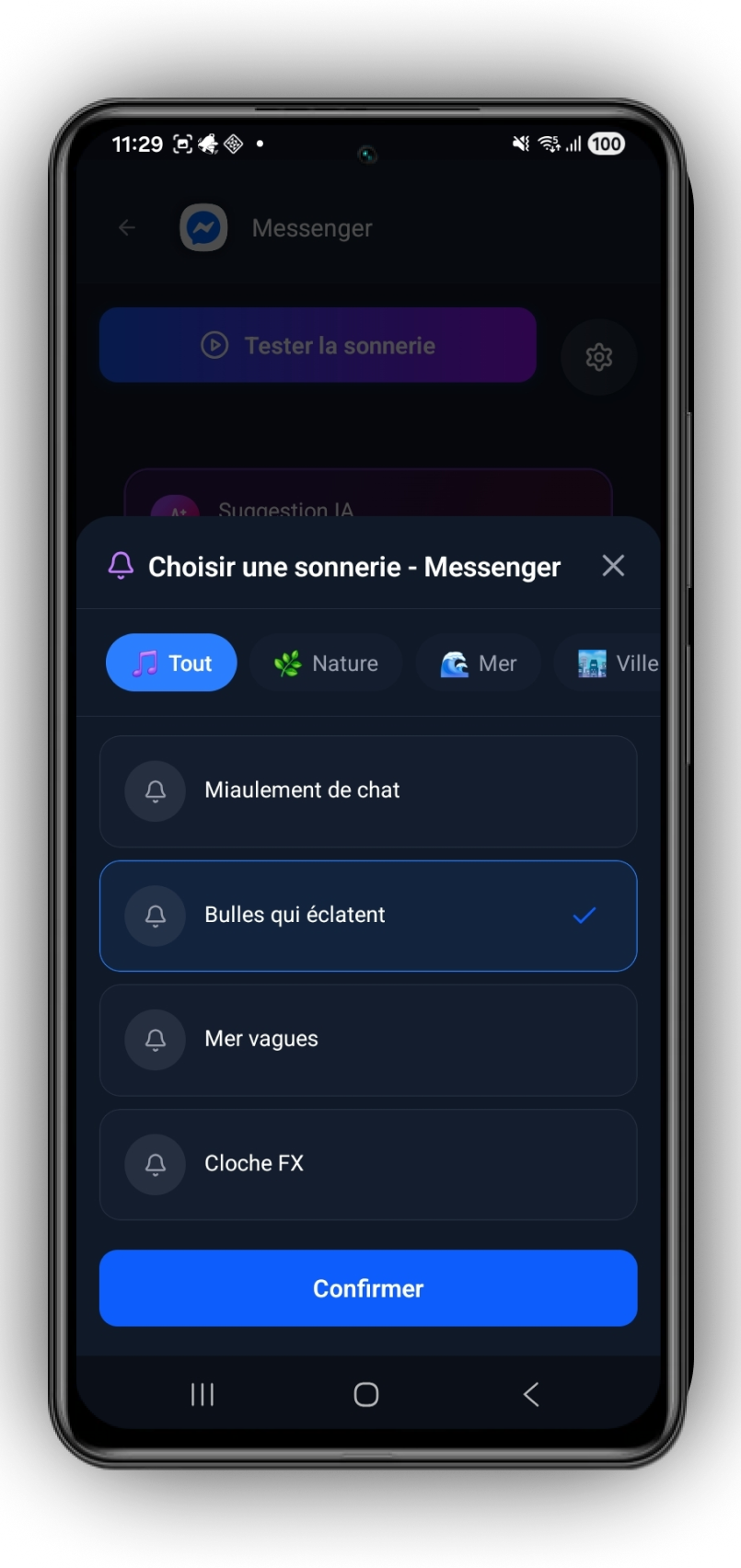Open recent apps from the navigation bar
The height and width of the screenshot is (1568, 741).
203,1394
